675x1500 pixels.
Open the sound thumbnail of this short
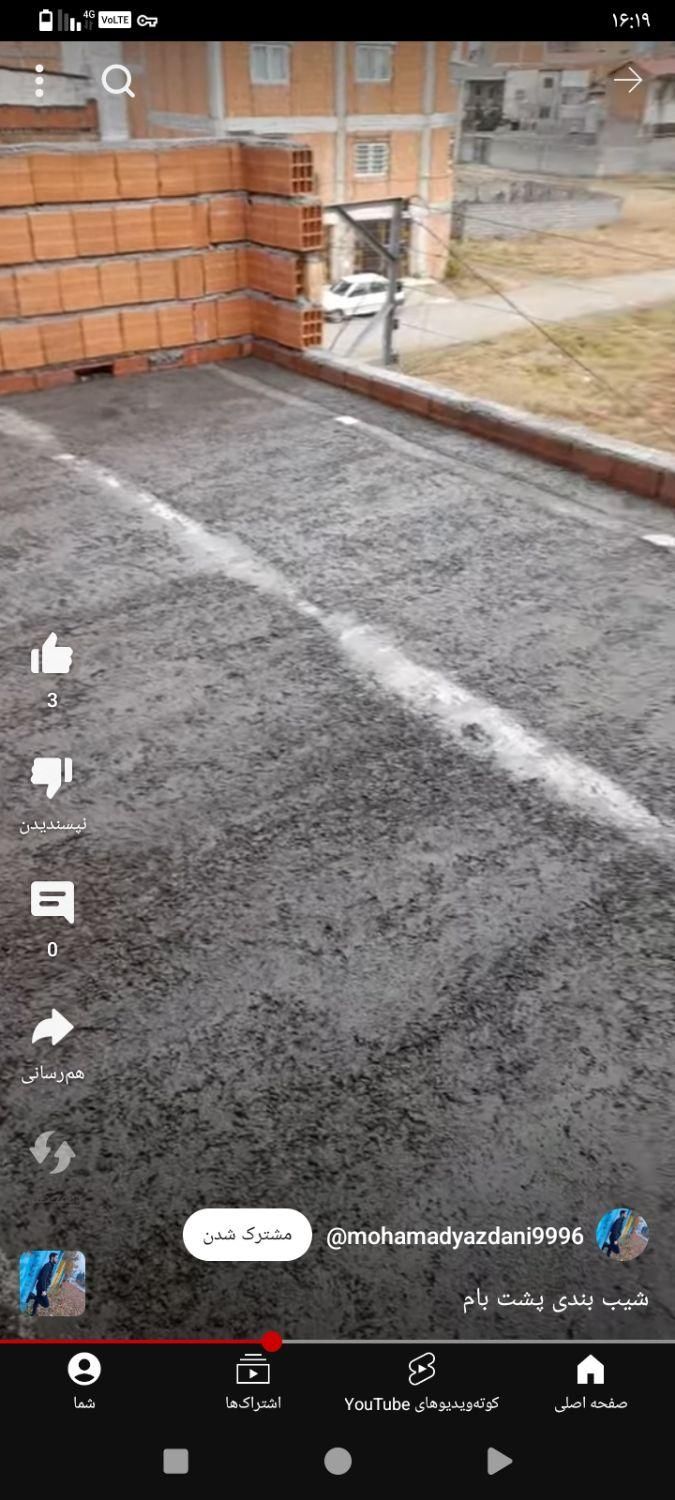pyautogui.click(x=52, y=1283)
